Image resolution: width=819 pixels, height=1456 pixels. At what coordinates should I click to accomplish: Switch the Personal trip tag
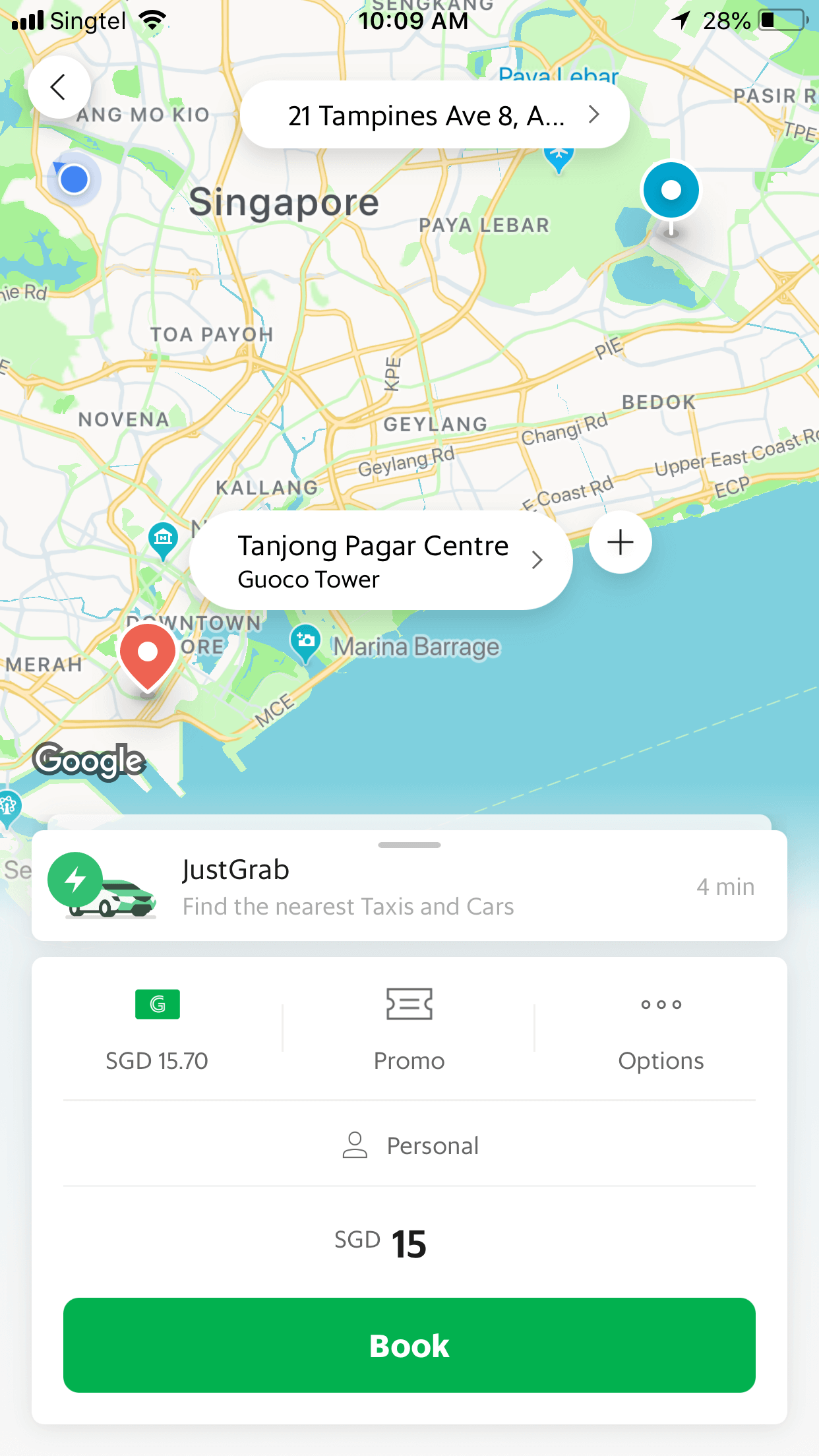tap(410, 1145)
